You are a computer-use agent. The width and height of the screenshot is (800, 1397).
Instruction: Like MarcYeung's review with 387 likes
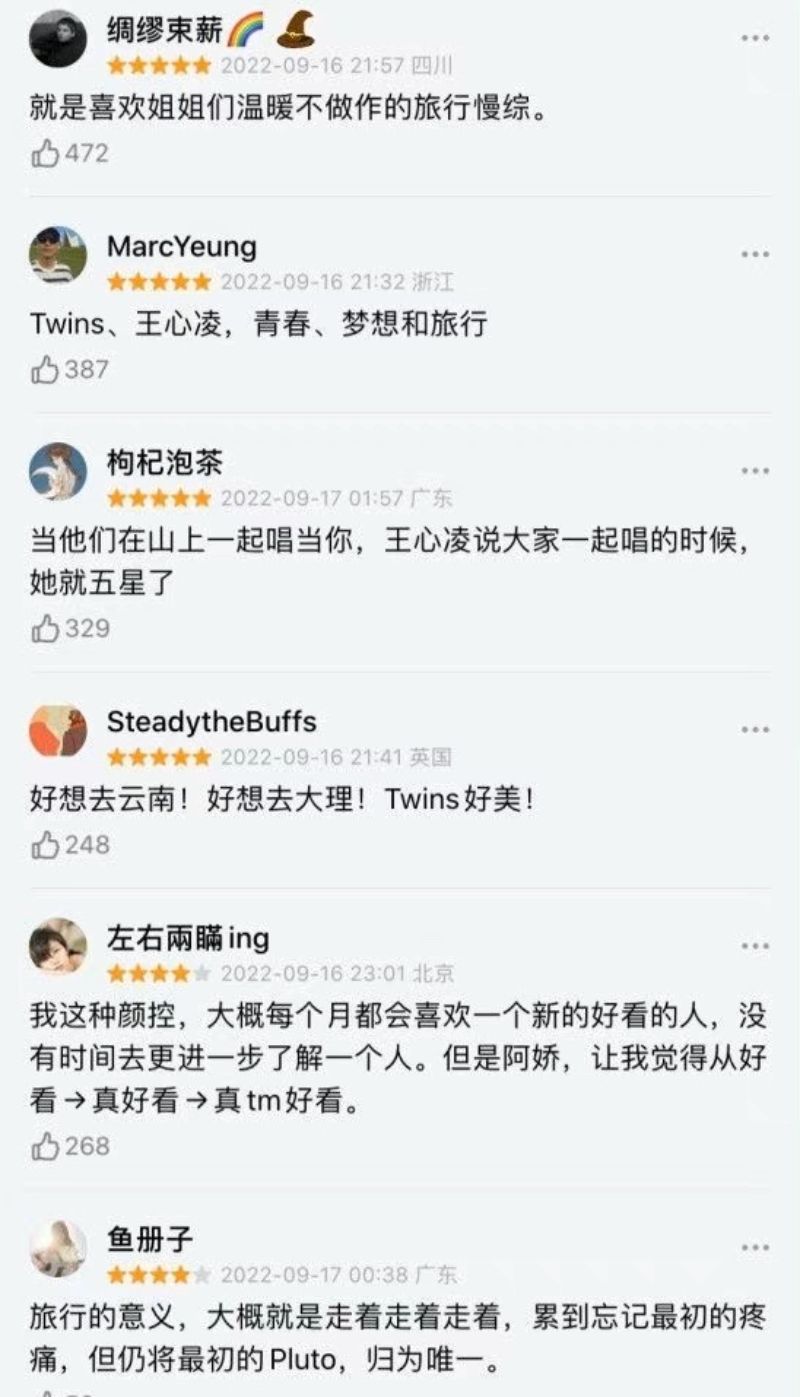[x=46, y=370]
